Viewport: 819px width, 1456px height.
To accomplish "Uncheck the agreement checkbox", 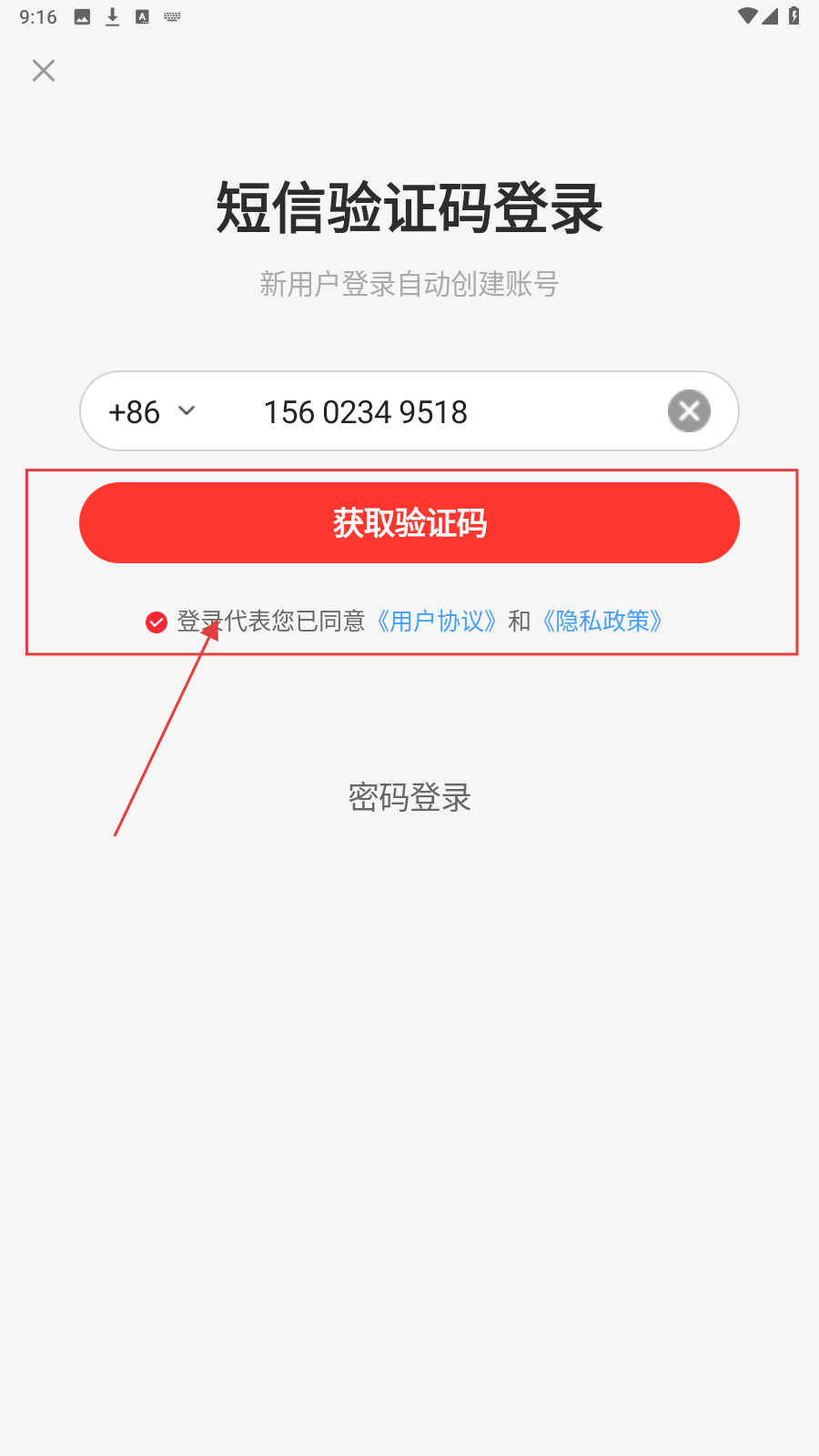I will pos(157,622).
